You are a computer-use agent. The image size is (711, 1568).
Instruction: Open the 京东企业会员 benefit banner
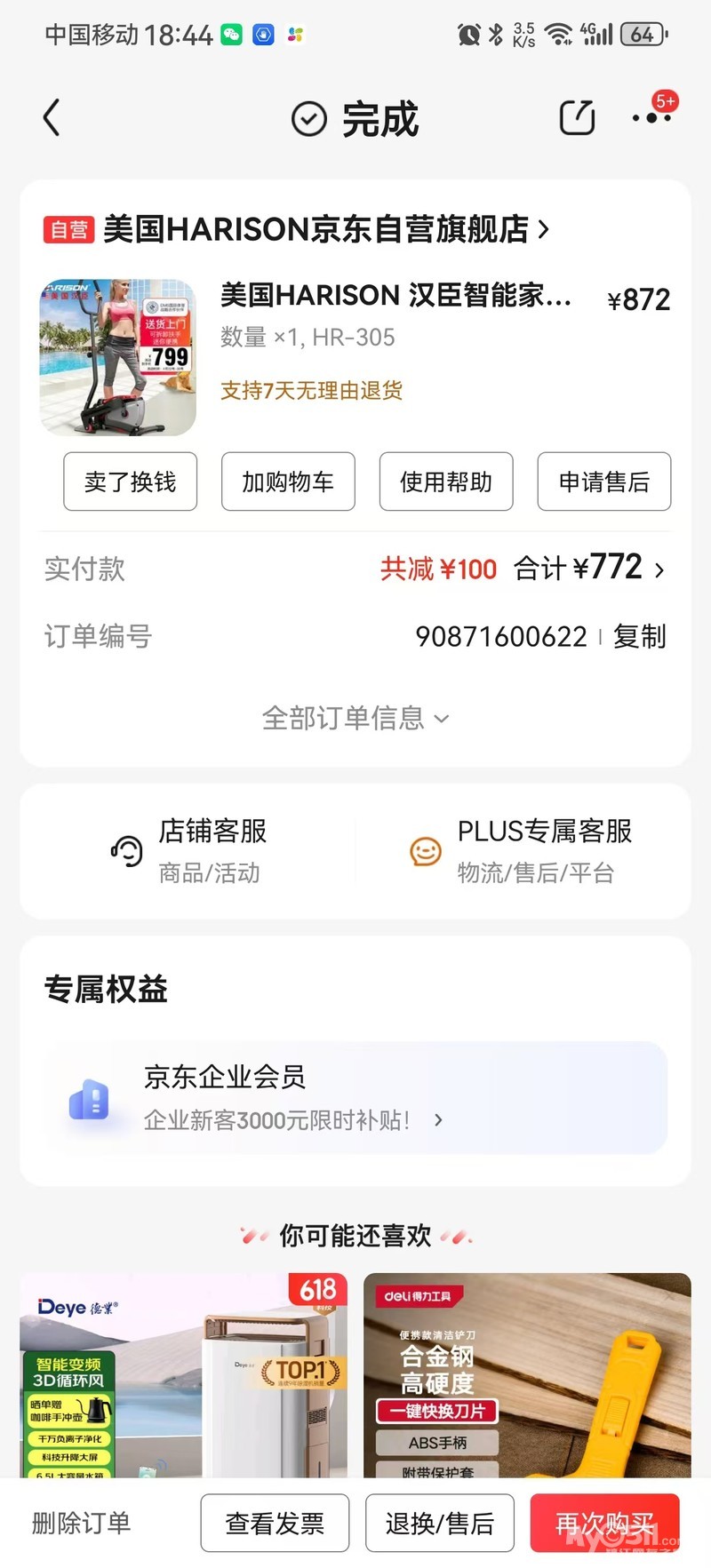point(355,1098)
